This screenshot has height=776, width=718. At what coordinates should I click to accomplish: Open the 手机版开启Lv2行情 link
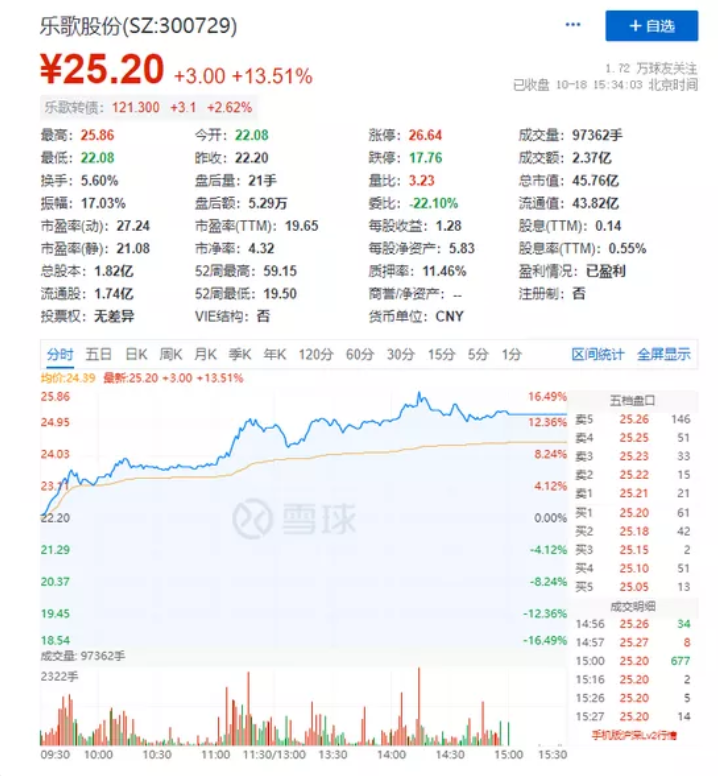click(x=633, y=735)
